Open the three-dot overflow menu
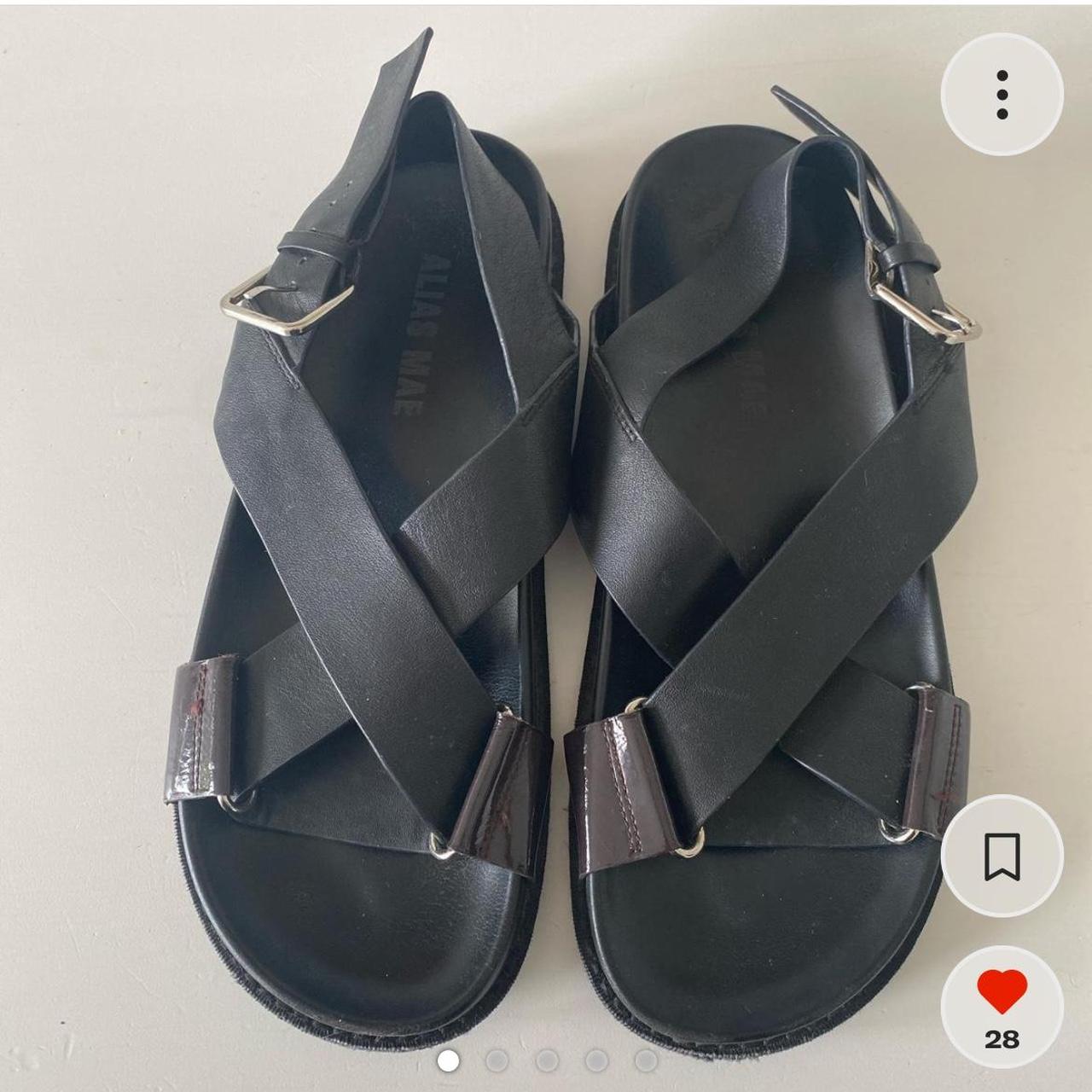This screenshot has height=1092, width=1092. pos(1002,95)
